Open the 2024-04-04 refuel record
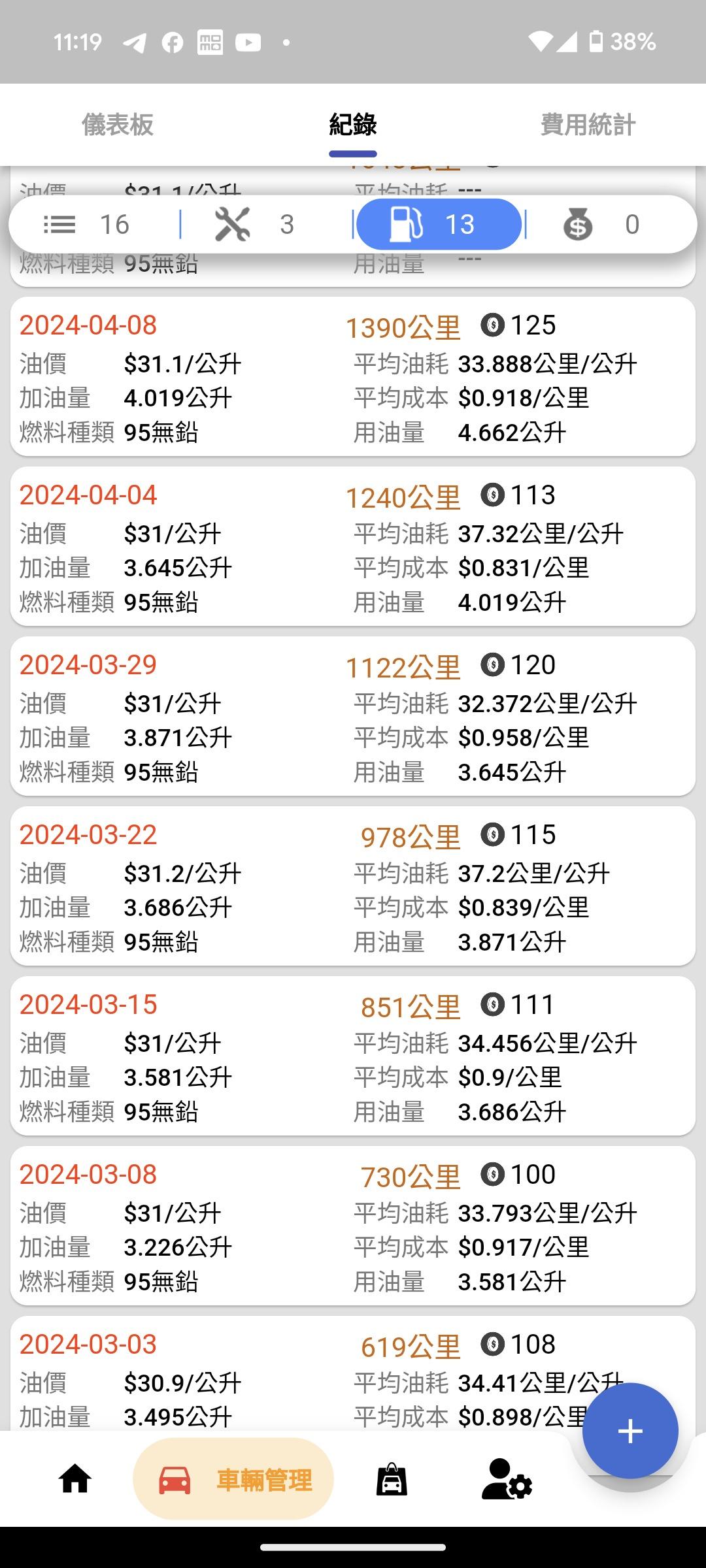Image resolution: width=706 pixels, height=1568 pixels. [353, 546]
